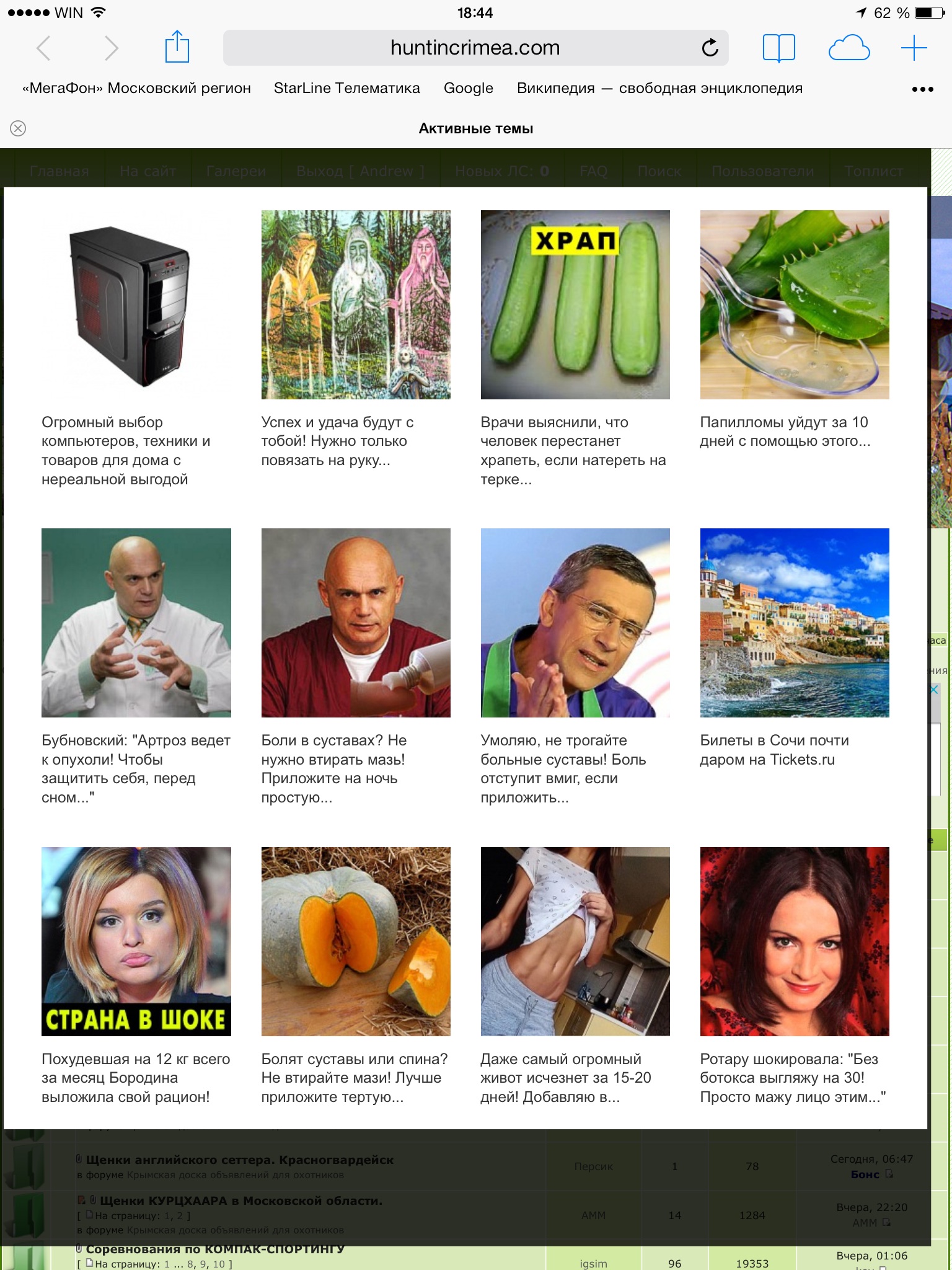Open the bookmarks book icon
This screenshot has width=952, height=1270.
pos(778,48)
